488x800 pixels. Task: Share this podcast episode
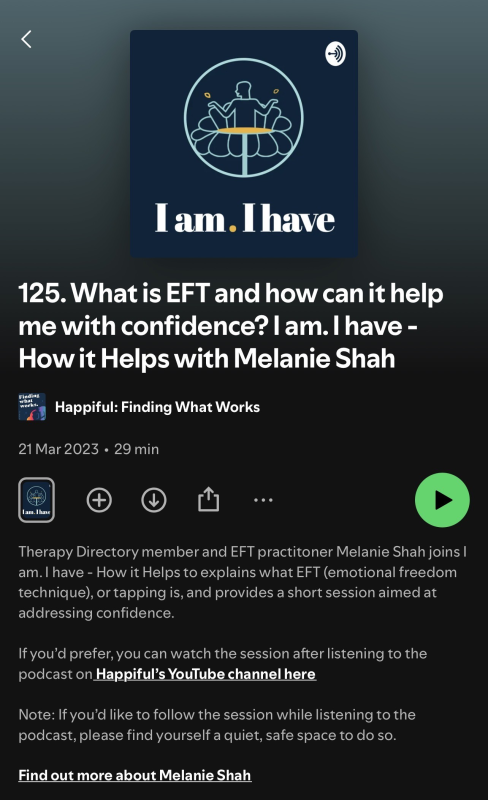pyautogui.click(x=208, y=499)
